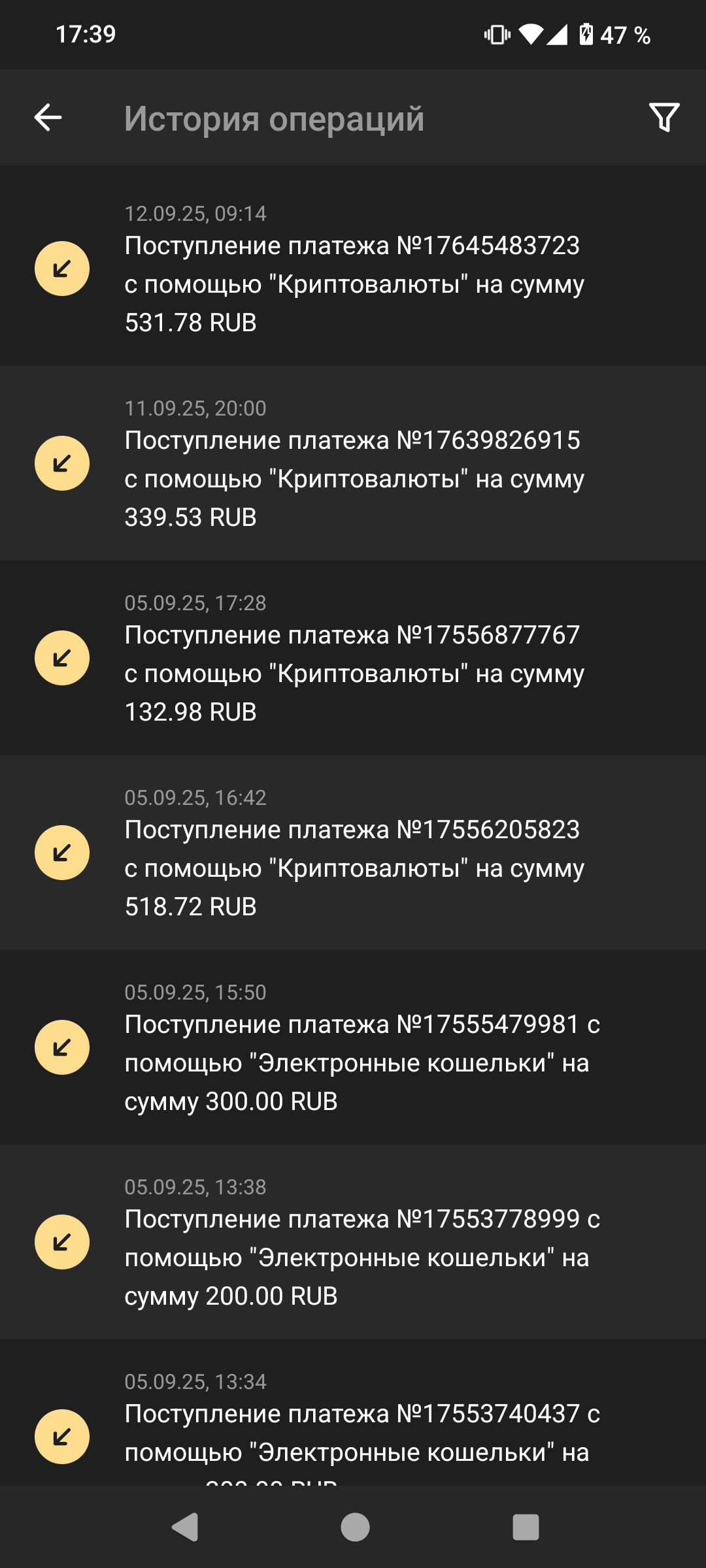View payment №17556205823 for 518.72 RUB
The width and height of the screenshot is (706, 1568).
(353, 852)
